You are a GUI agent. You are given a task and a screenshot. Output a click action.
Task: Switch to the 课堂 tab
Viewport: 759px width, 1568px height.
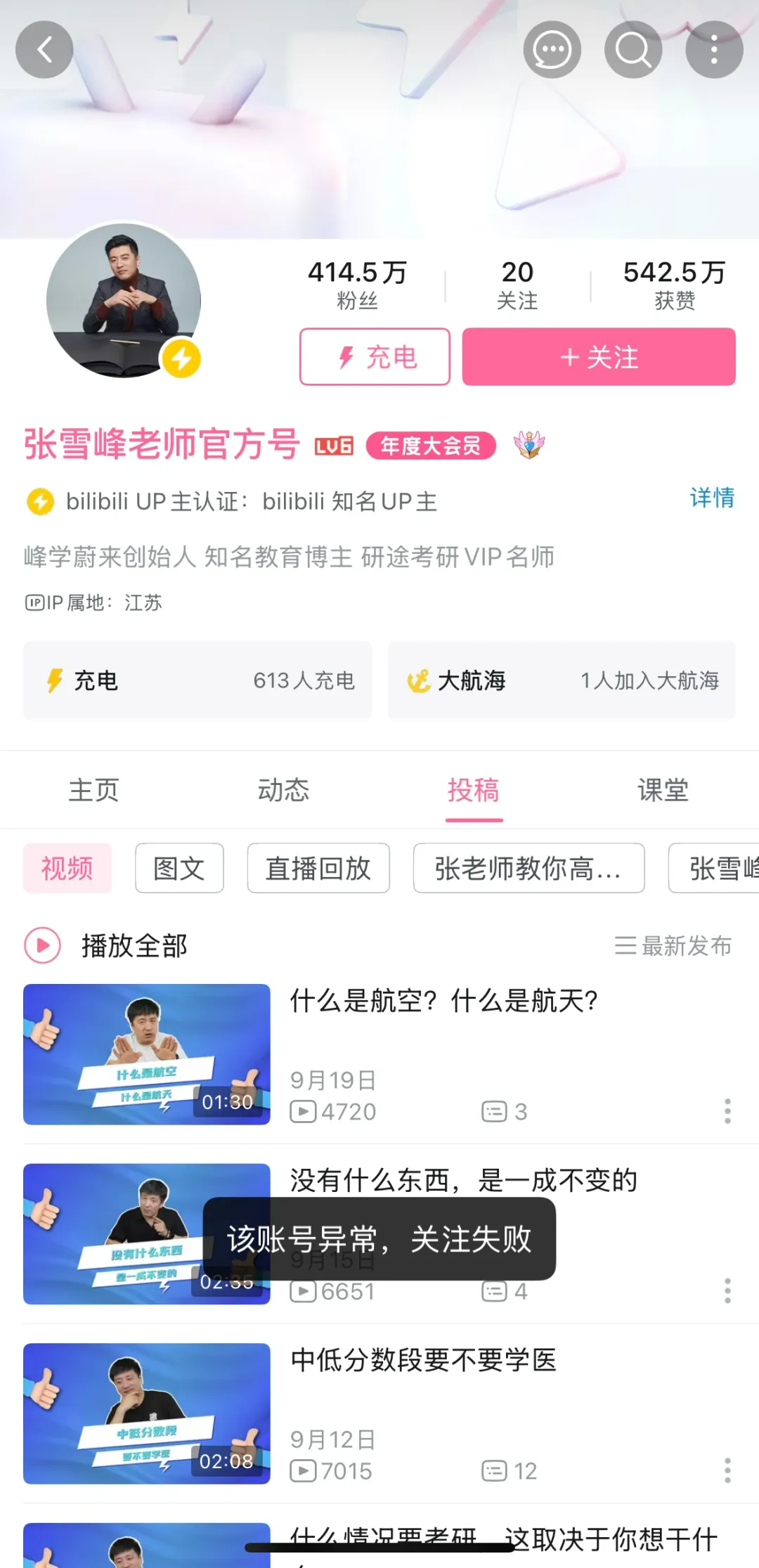tap(662, 789)
